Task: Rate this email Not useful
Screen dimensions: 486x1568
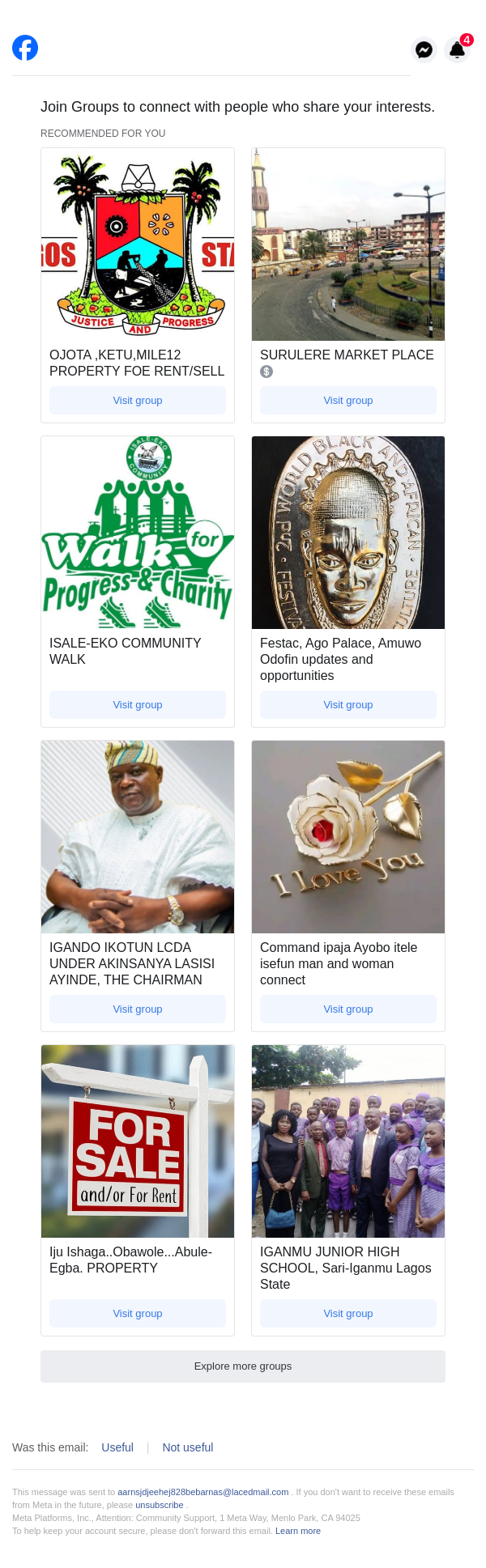Action: [x=188, y=1447]
